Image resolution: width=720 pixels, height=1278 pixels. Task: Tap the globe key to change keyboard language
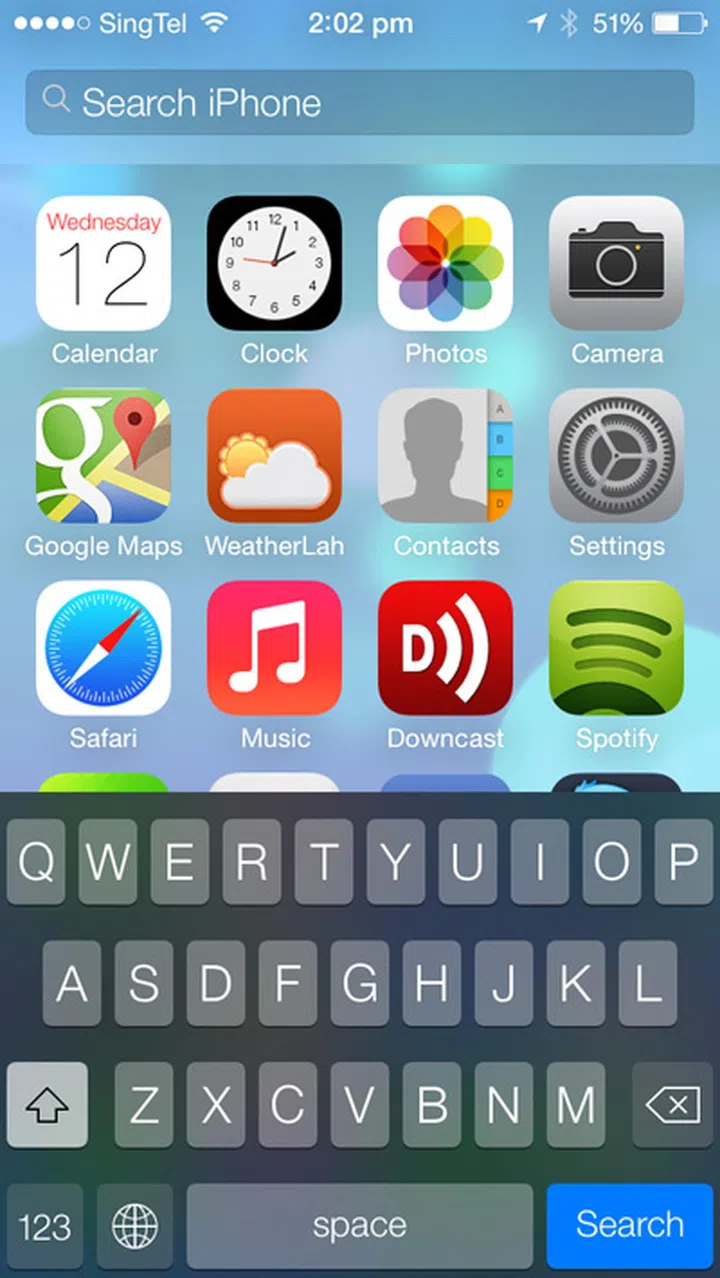(x=135, y=1225)
